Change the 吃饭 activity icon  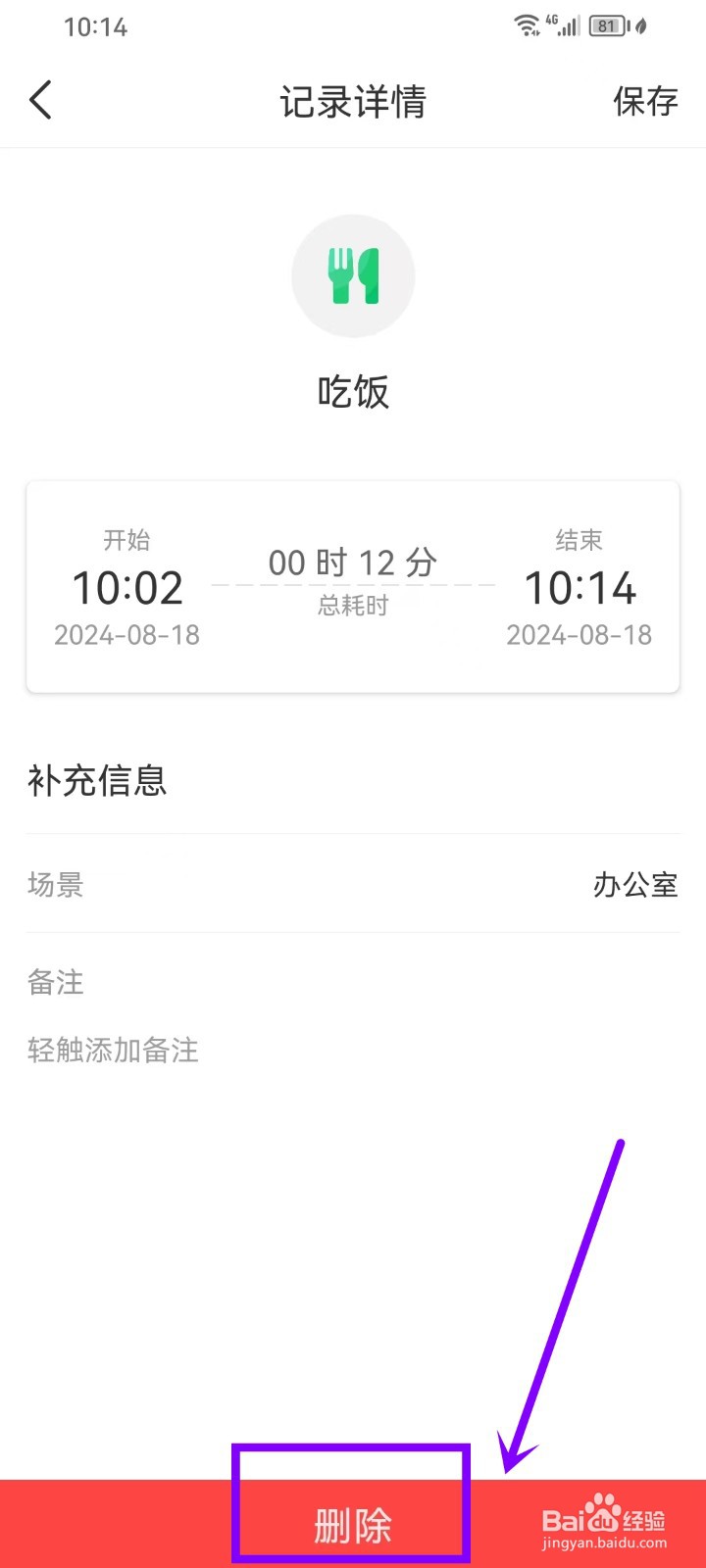[353, 276]
